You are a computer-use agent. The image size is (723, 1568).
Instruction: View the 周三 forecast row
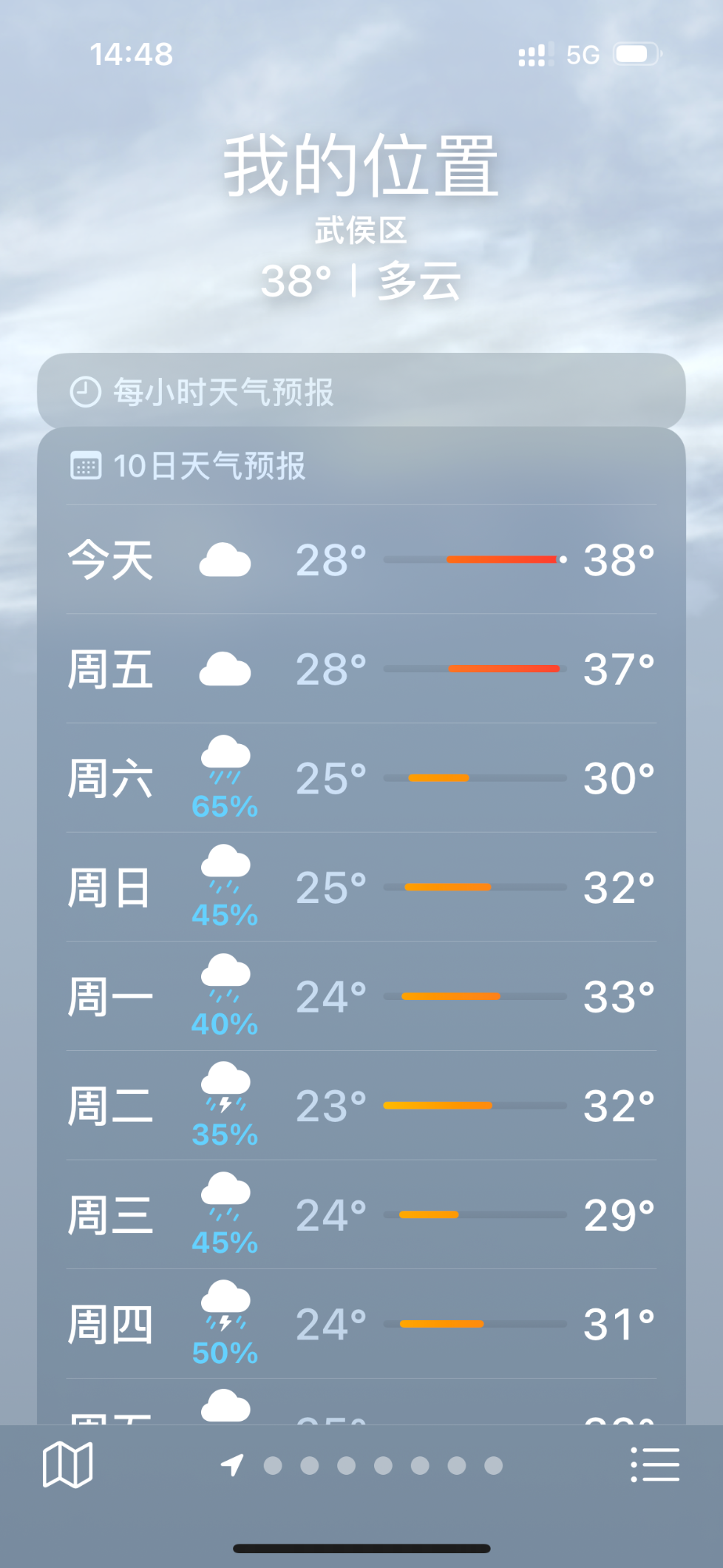point(361,1214)
